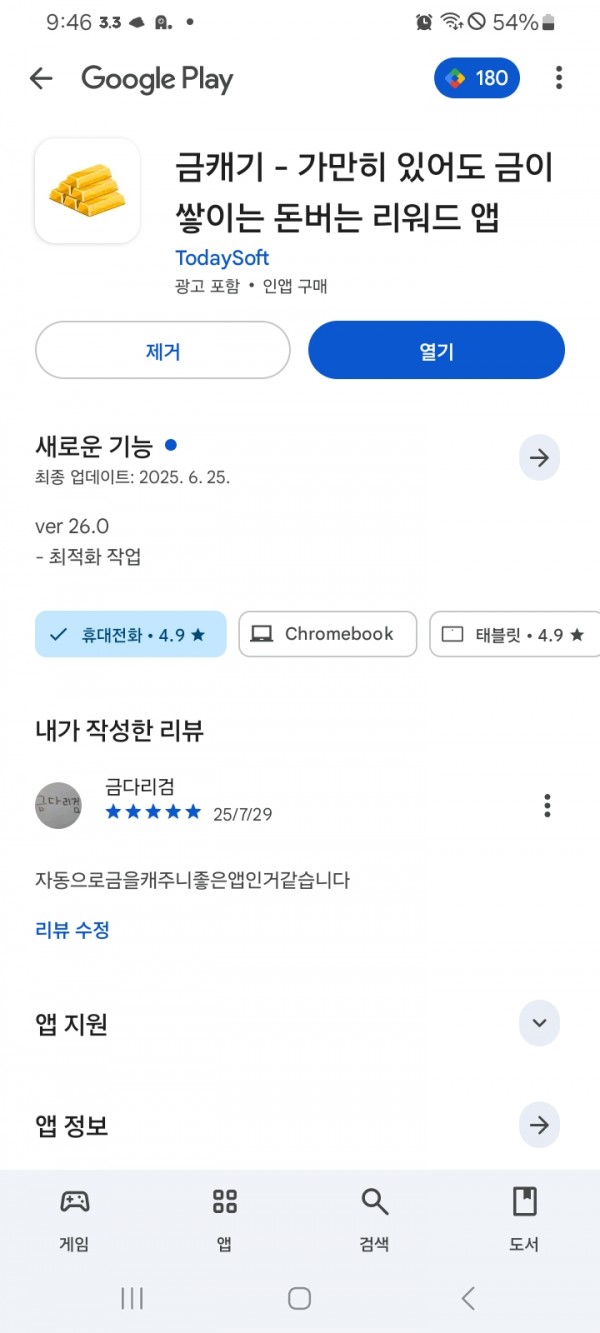Screen dimensions: 600x1333
Task: Open the 앱 정보 details arrow
Action: (x=539, y=1126)
